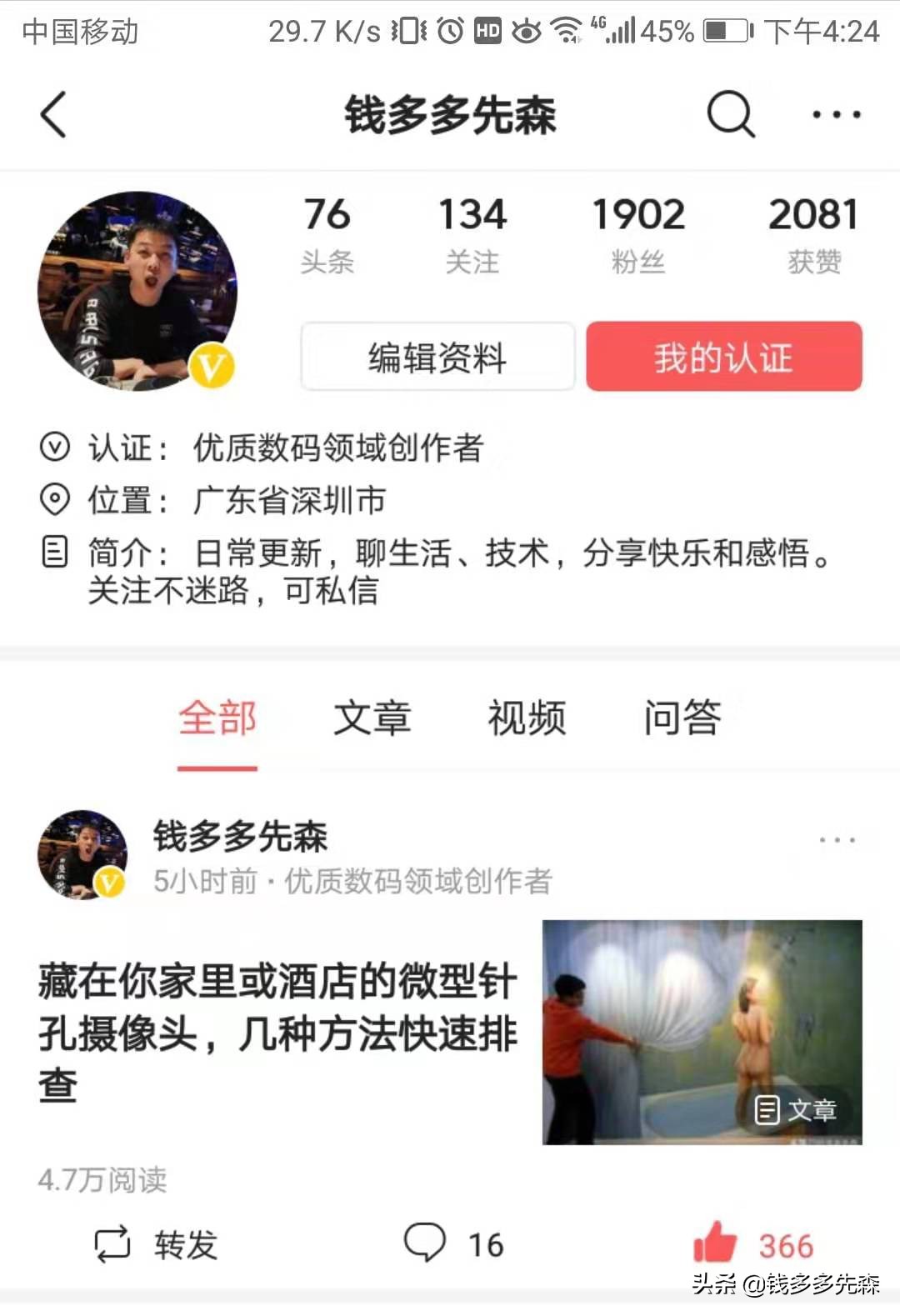Tap the back arrow to return

[52, 115]
